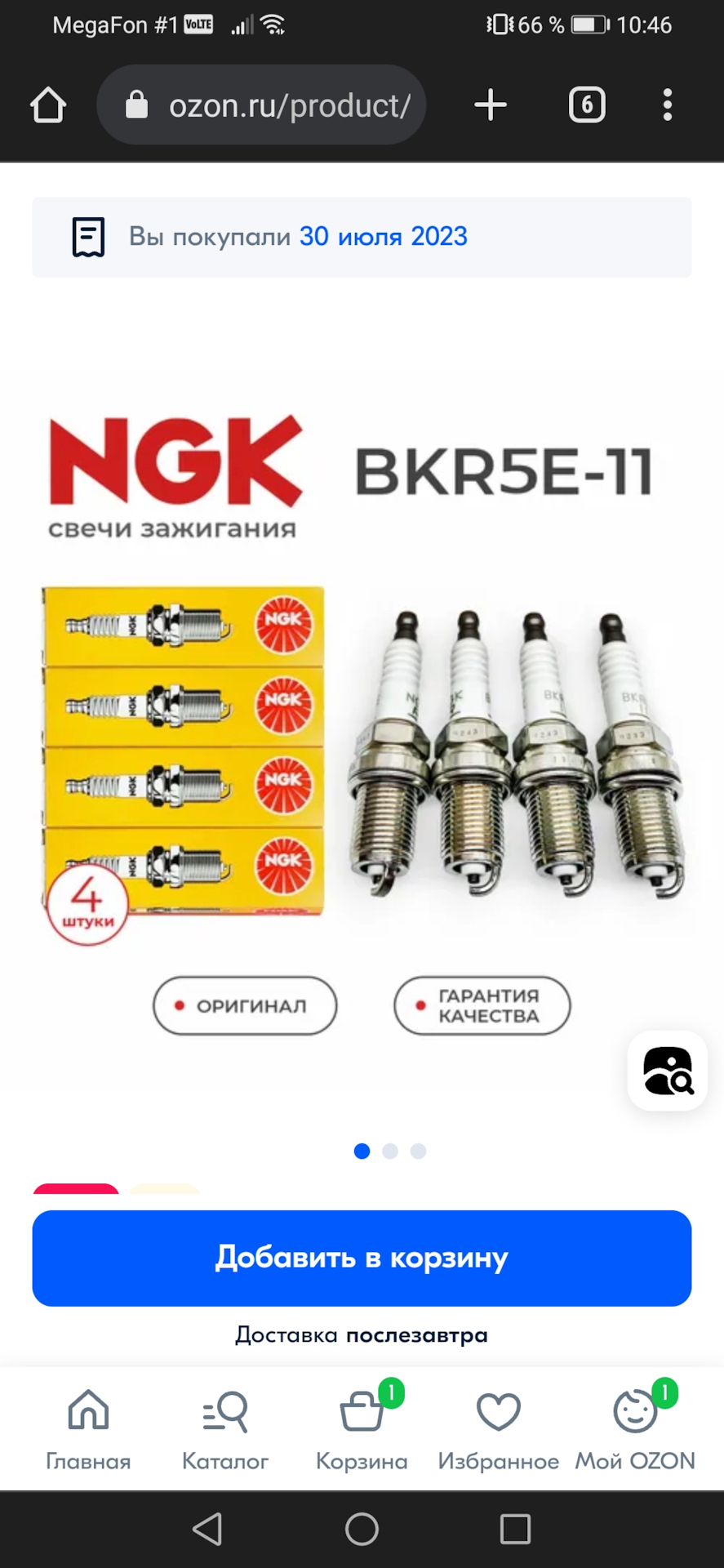
Task: Open the system recent apps view
Action: (x=515, y=1529)
